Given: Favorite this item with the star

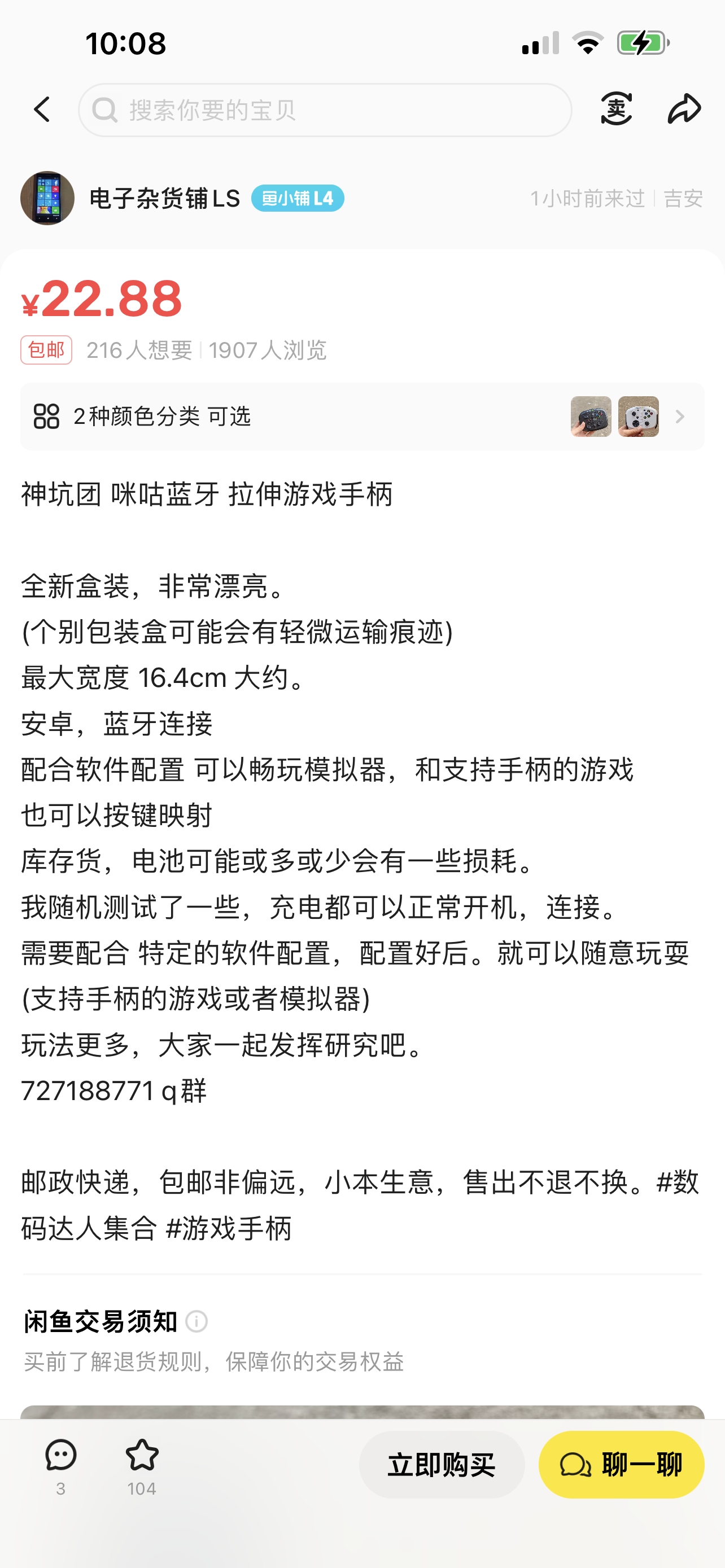Looking at the screenshot, I should point(142,1465).
